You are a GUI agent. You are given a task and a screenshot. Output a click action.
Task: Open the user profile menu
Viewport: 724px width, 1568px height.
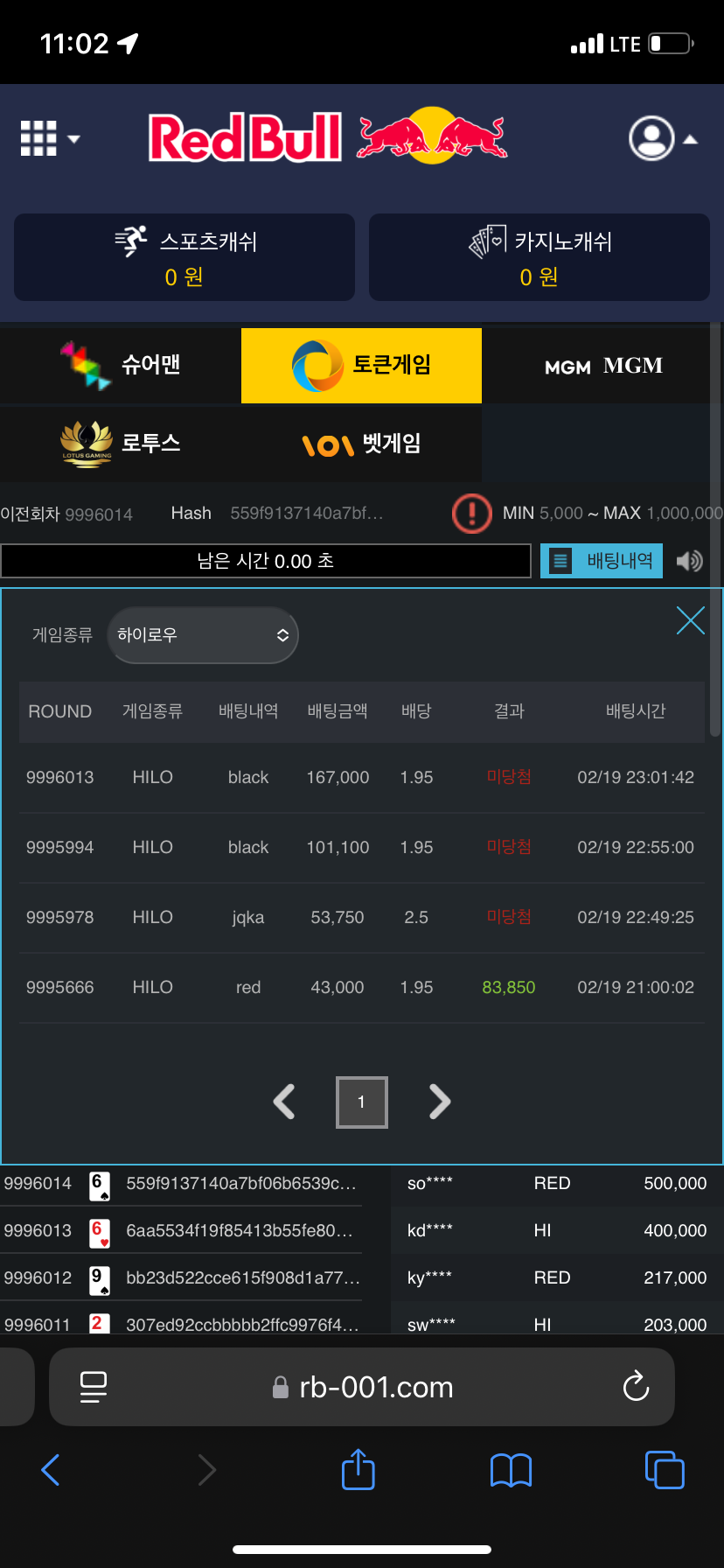[662, 138]
